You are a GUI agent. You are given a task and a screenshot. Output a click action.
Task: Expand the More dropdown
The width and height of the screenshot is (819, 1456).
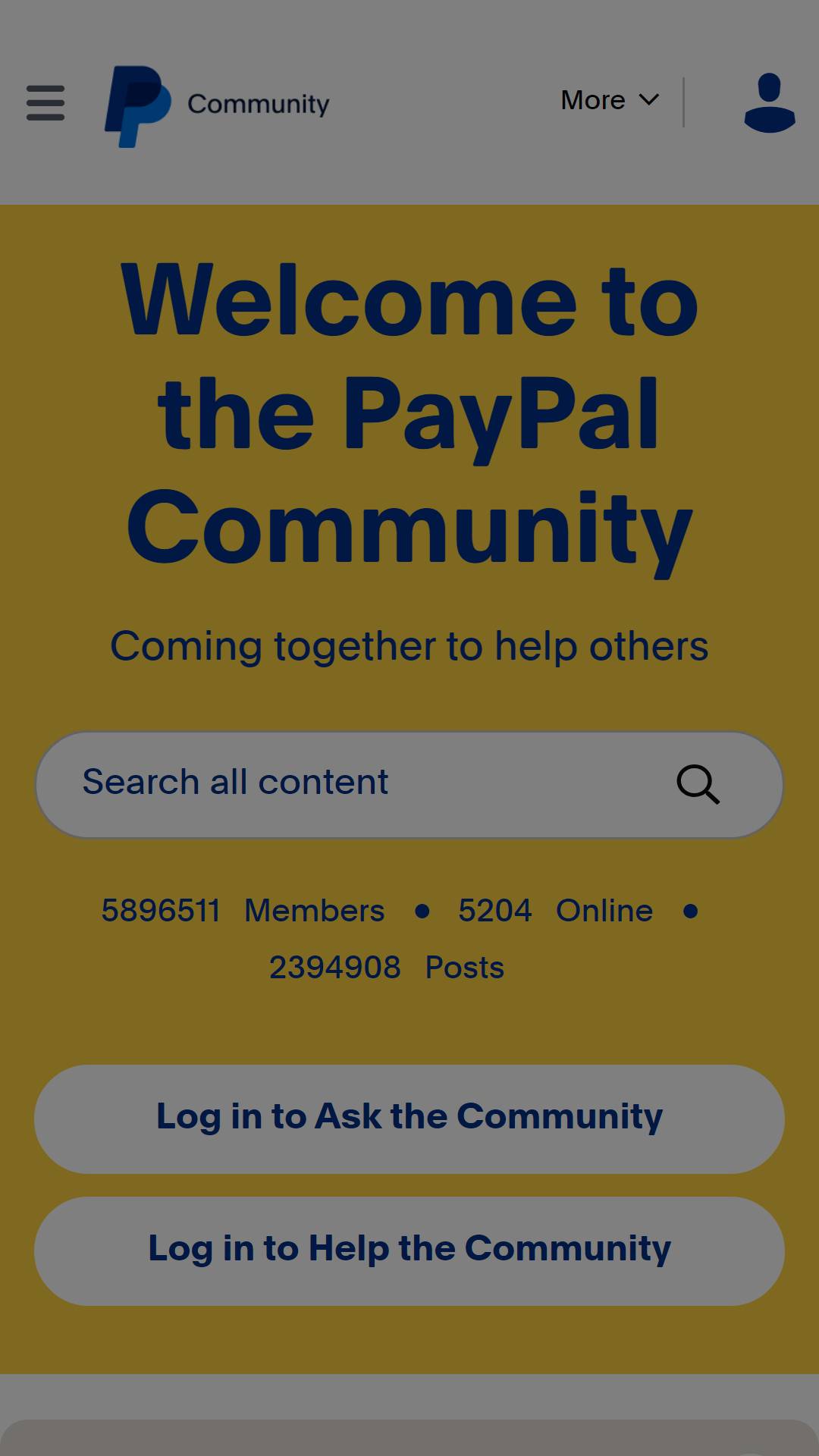coord(610,100)
